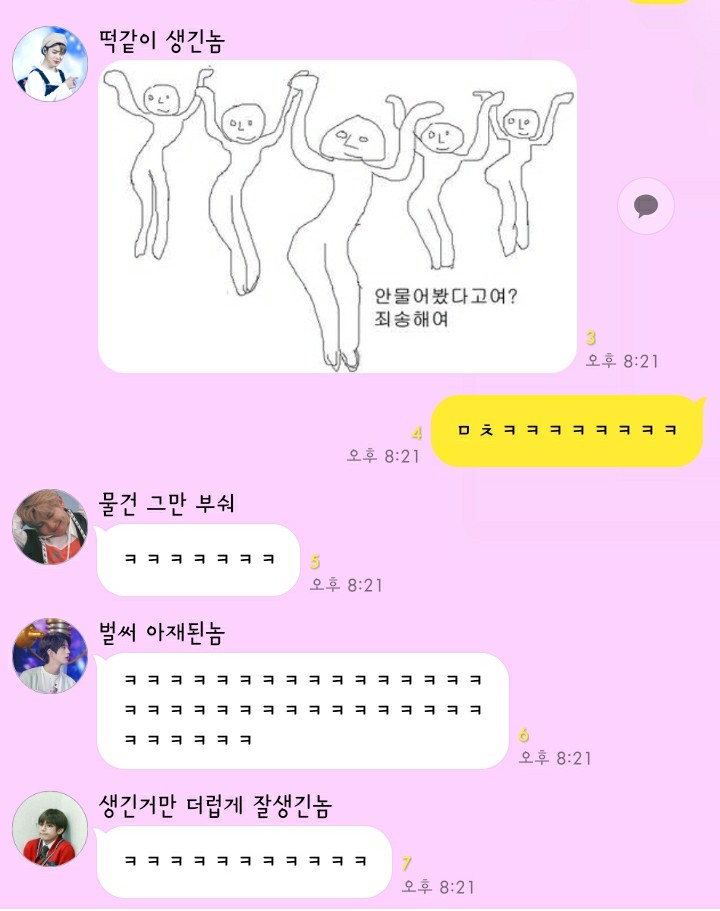Open 떡같이 생긴놈's profile picture
The image size is (720, 911).
(x=50, y=64)
